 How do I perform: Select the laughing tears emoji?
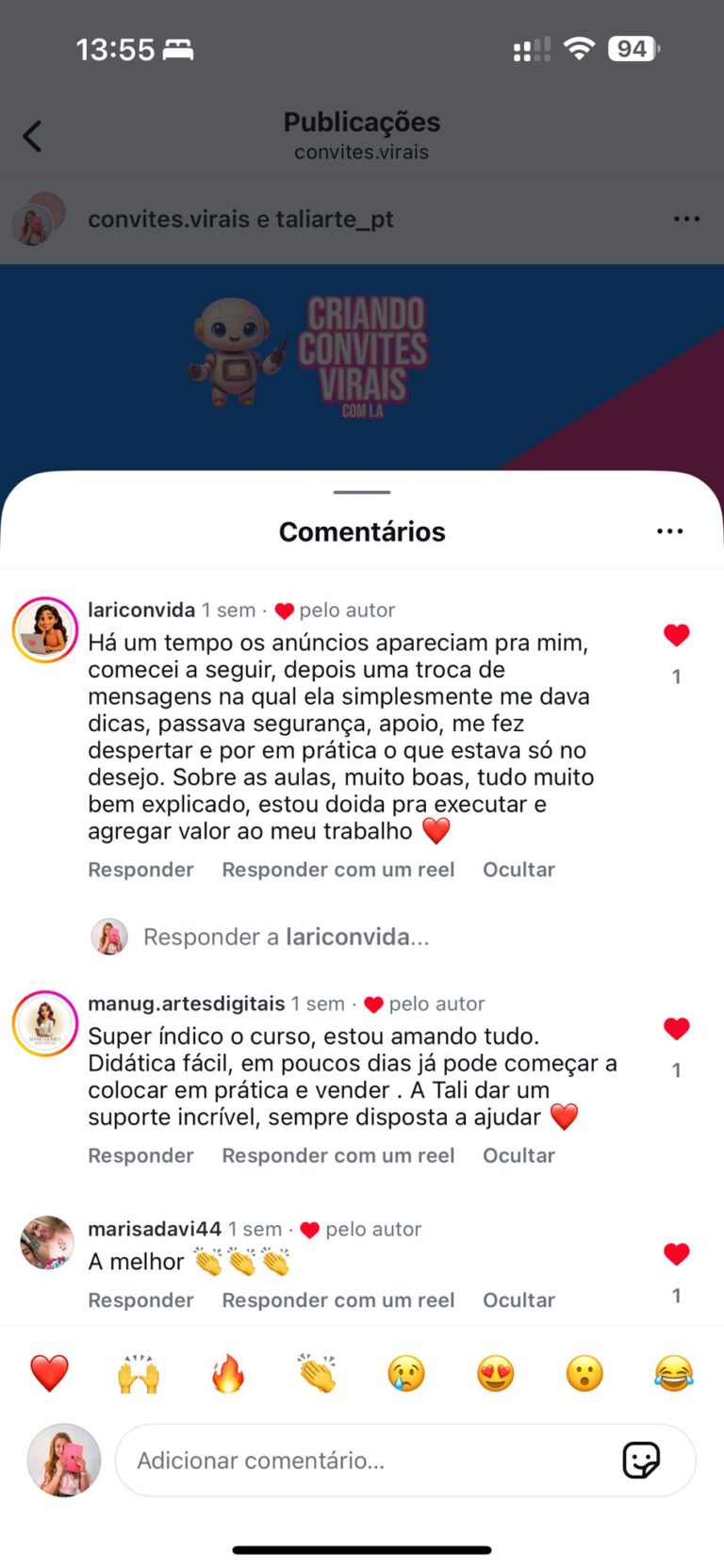point(673,1373)
